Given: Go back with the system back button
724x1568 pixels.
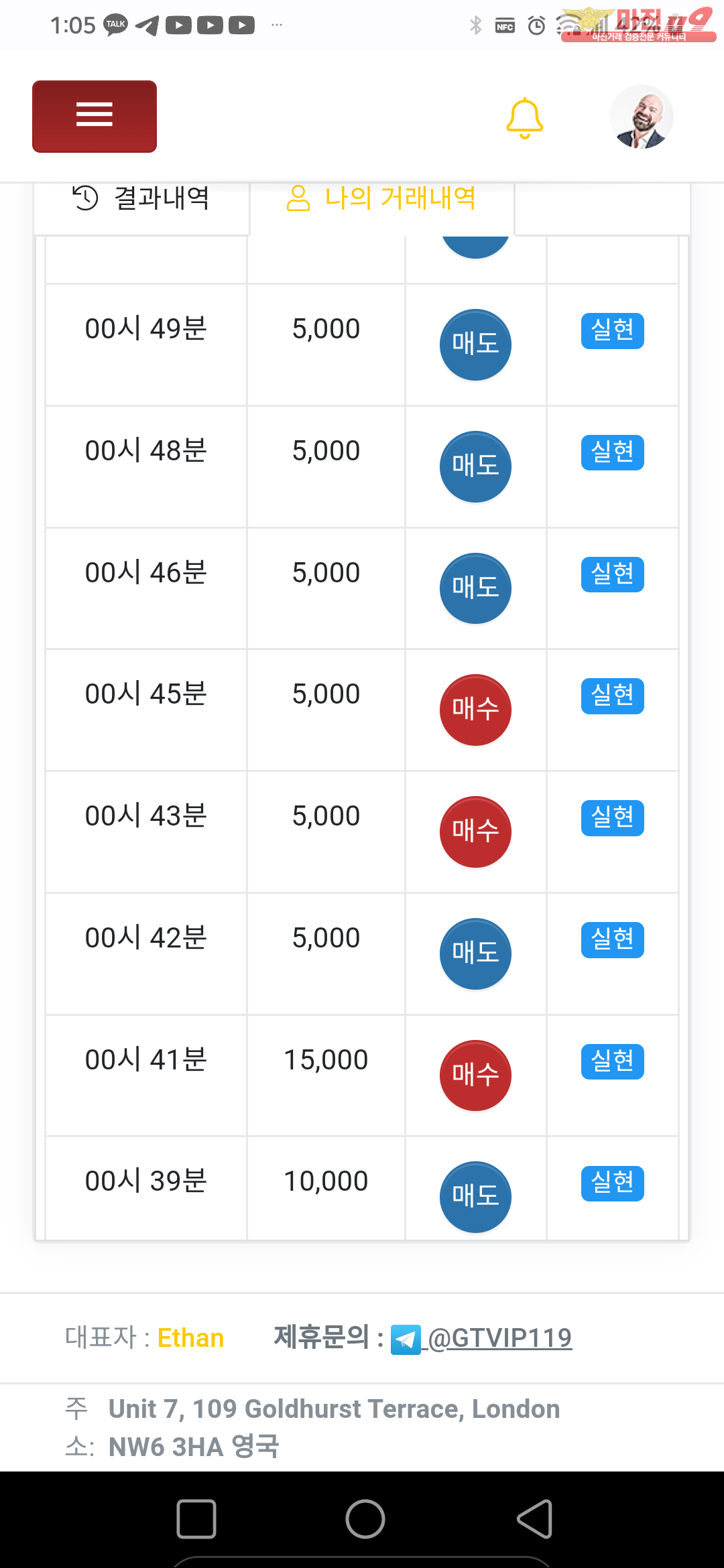Looking at the screenshot, I should 535,1518.
